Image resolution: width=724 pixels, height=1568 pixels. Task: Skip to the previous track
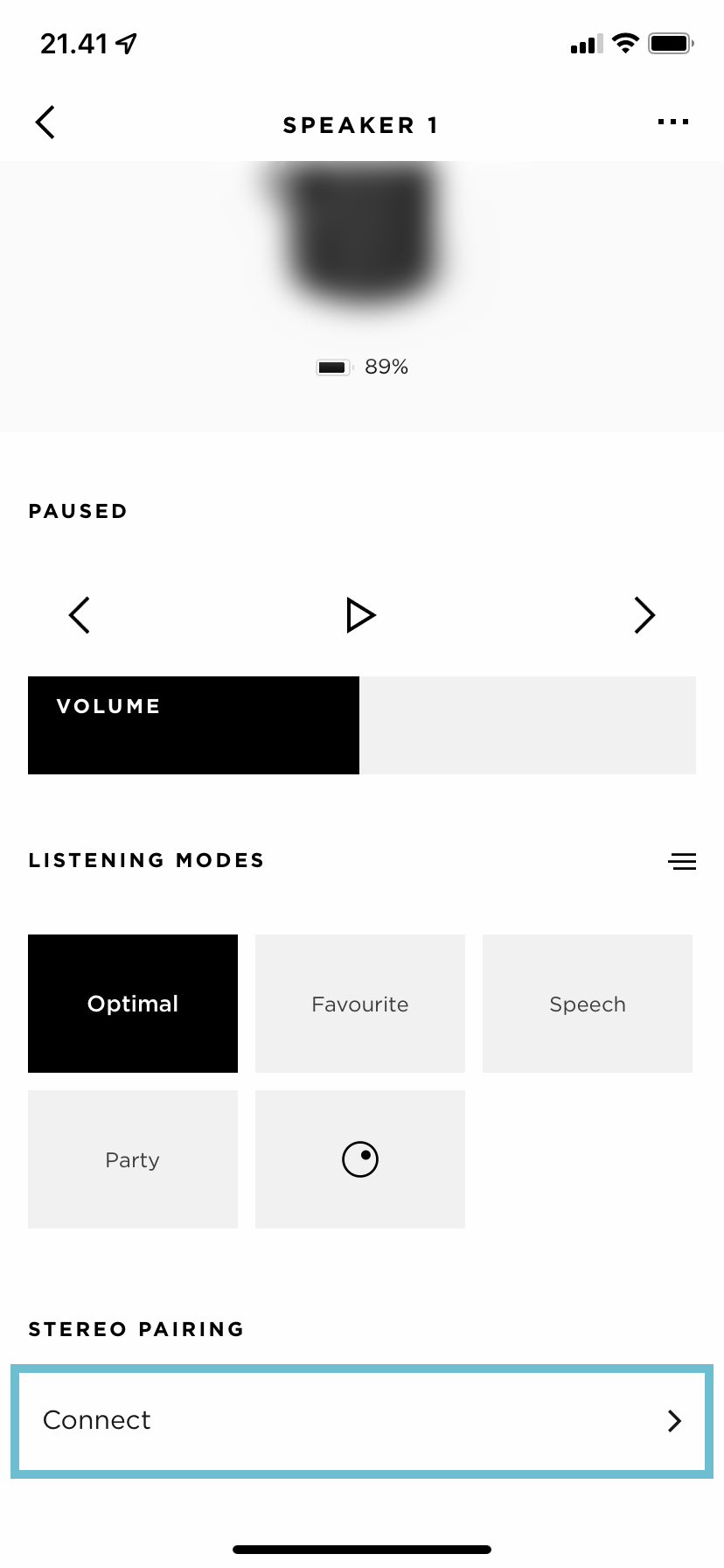click(x=80, y=615)
